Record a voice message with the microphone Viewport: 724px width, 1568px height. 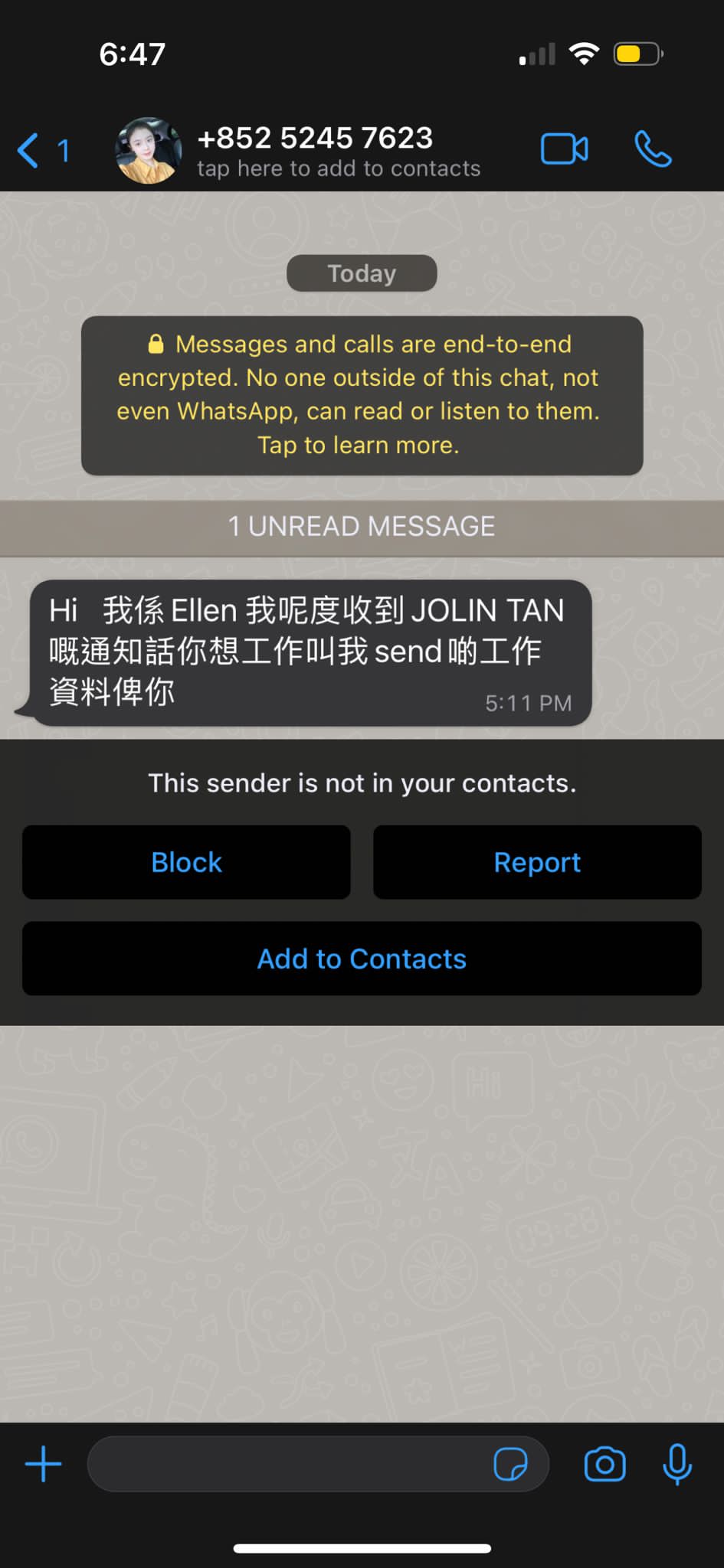point(676,1464)
